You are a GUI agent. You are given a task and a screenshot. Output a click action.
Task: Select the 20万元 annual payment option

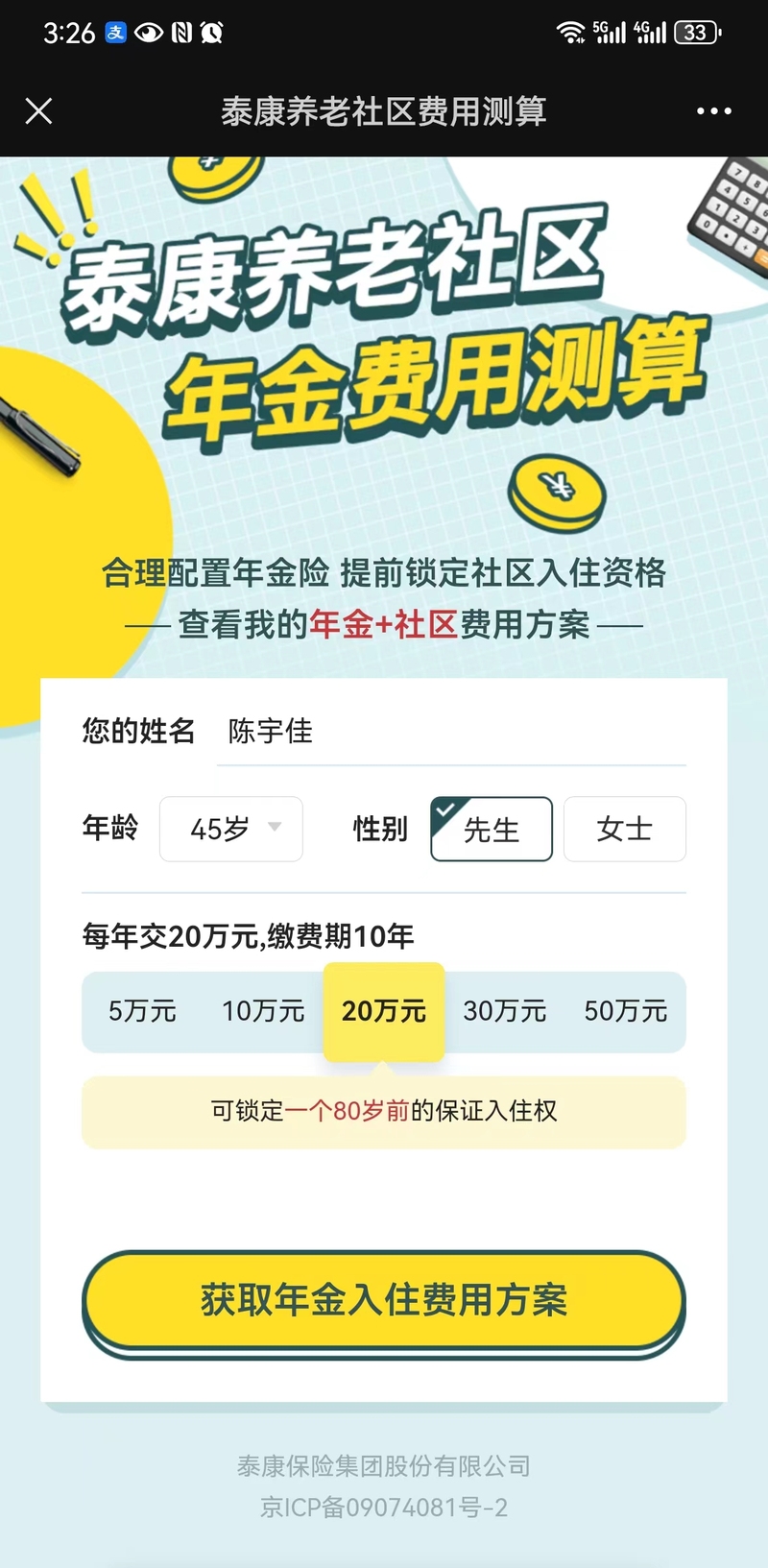384,1012
